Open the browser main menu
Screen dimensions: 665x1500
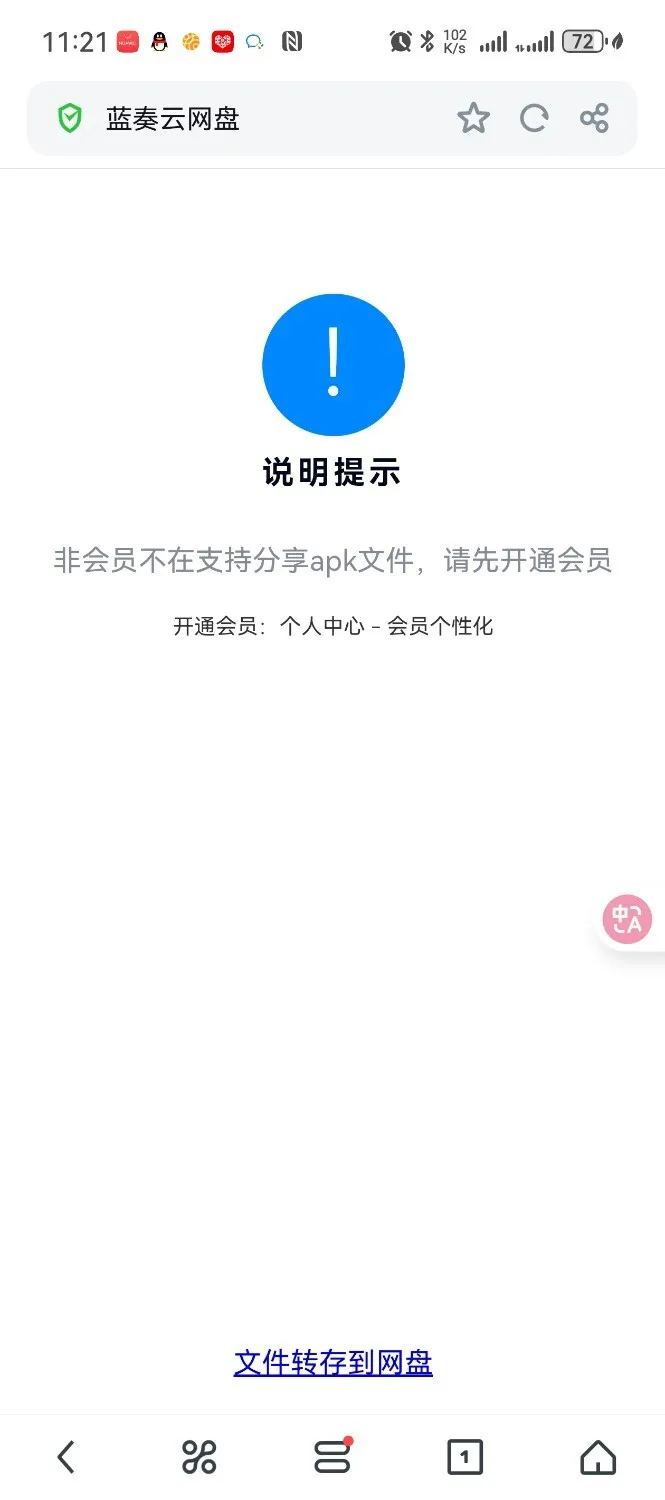pos(332,1456)
